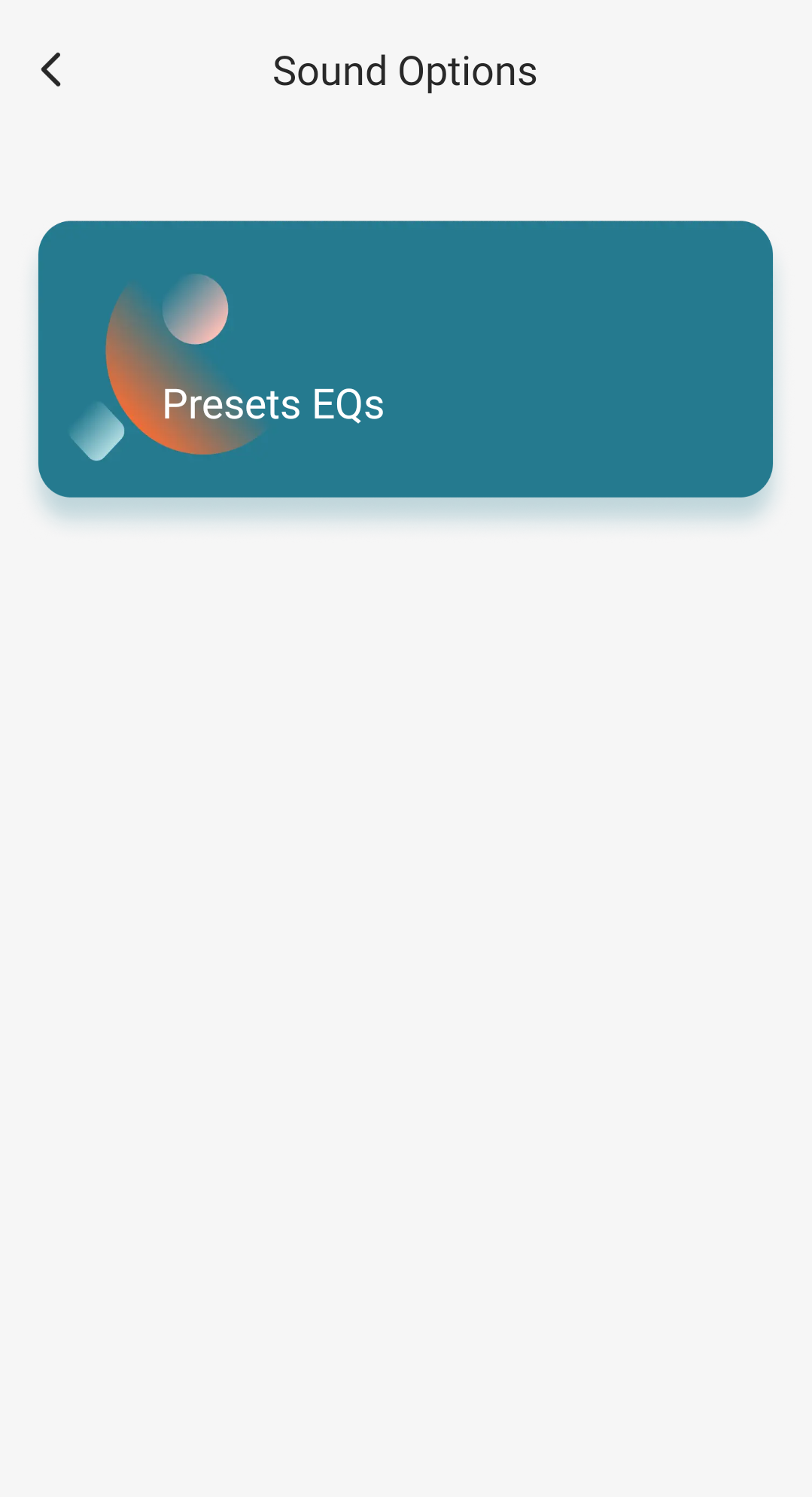Go back from Sound Options
Image resolution: width=812 pixels, height=1497 pixels.
[x=51, y=71]
